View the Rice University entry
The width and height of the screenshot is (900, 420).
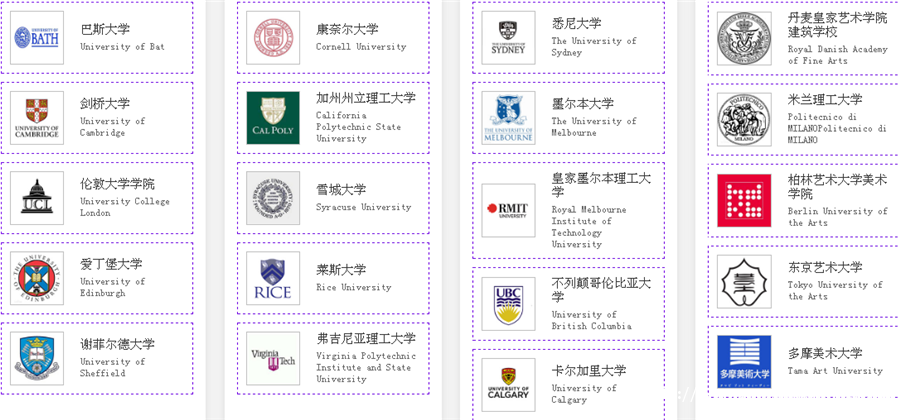click(x=333, y=278)
